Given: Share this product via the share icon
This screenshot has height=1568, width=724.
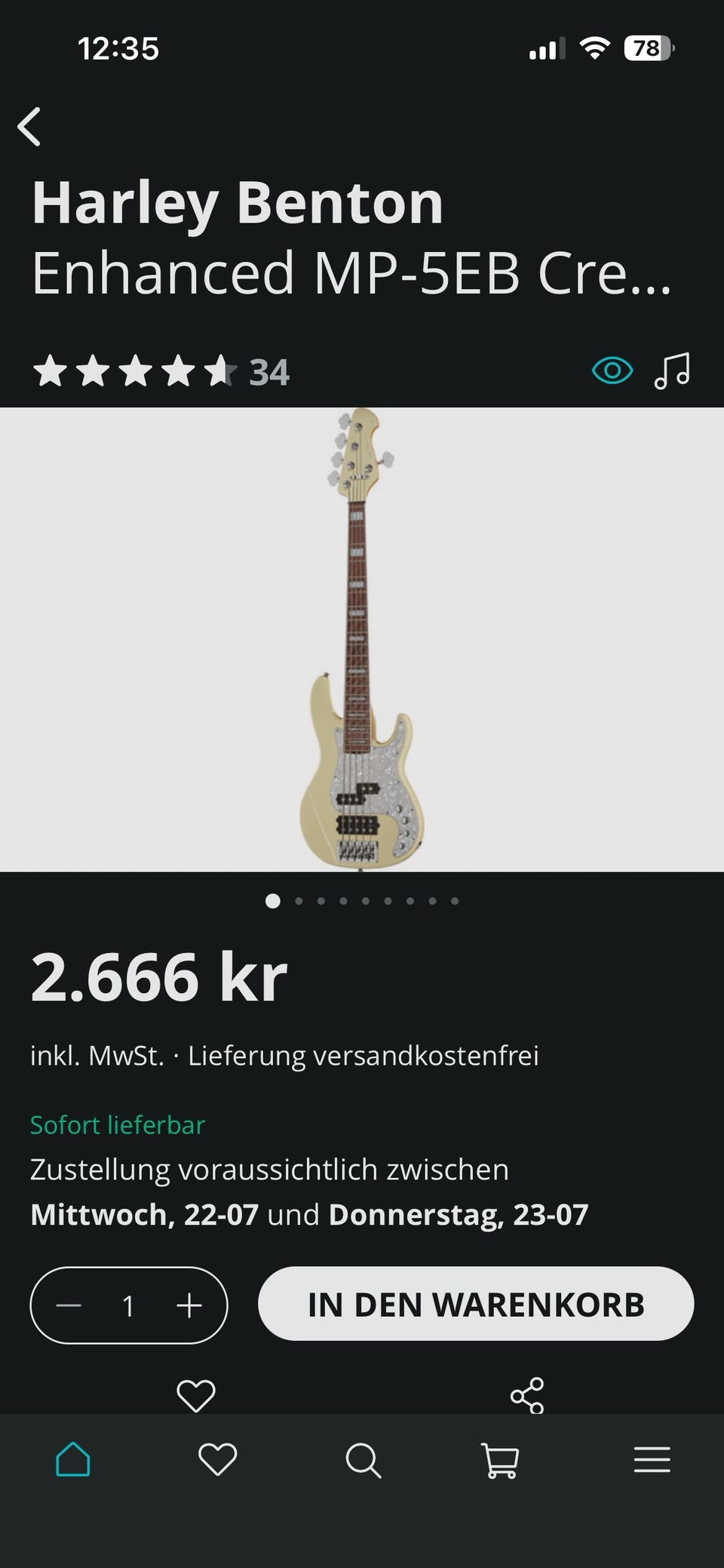Looking at the screenshot, I should (x=527, y=1395).
